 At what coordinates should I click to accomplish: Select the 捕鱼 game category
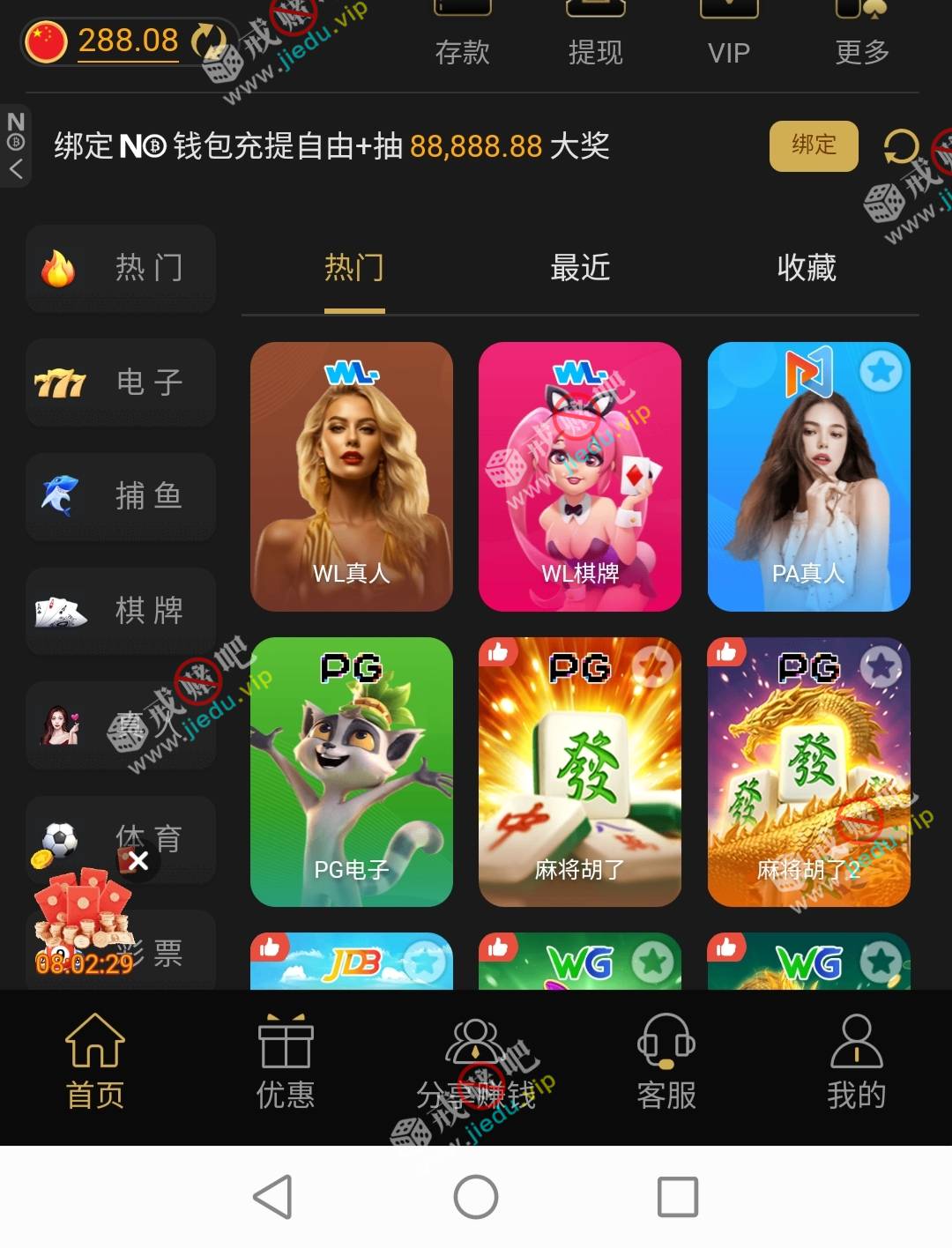pyautogui.click(x=121, y=496)
